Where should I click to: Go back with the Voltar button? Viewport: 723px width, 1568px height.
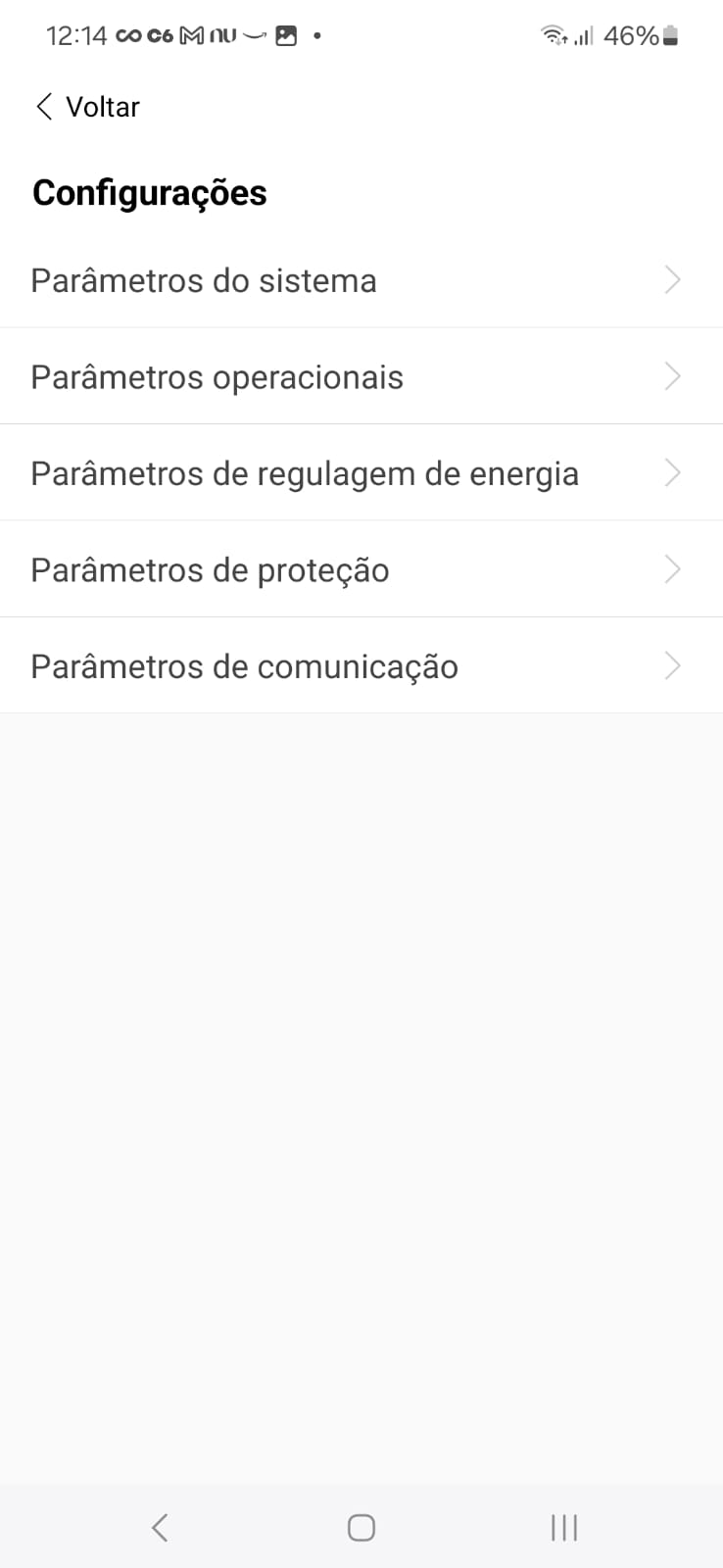click(x=87, y=107)
